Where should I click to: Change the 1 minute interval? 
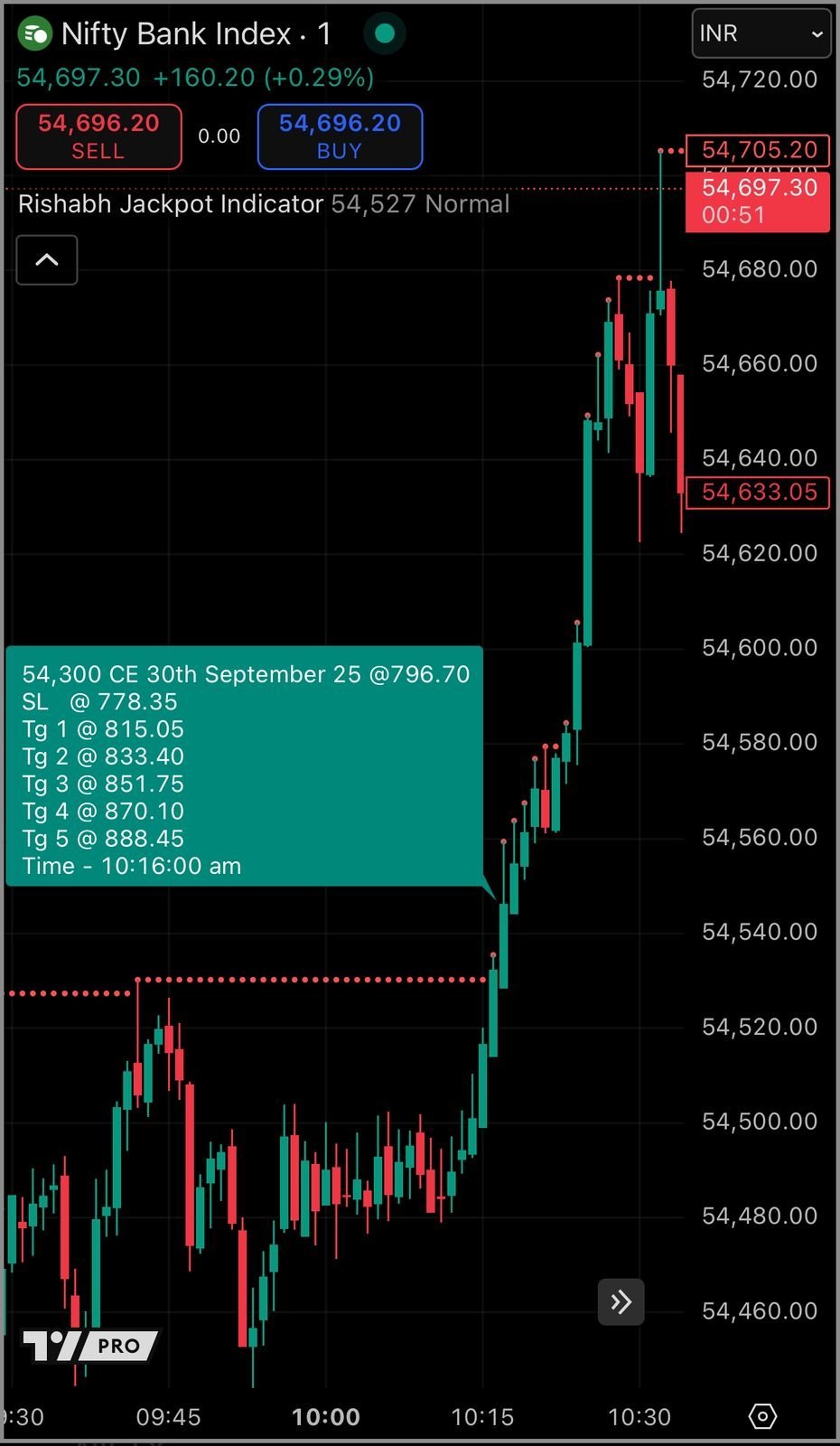point(324,34)
